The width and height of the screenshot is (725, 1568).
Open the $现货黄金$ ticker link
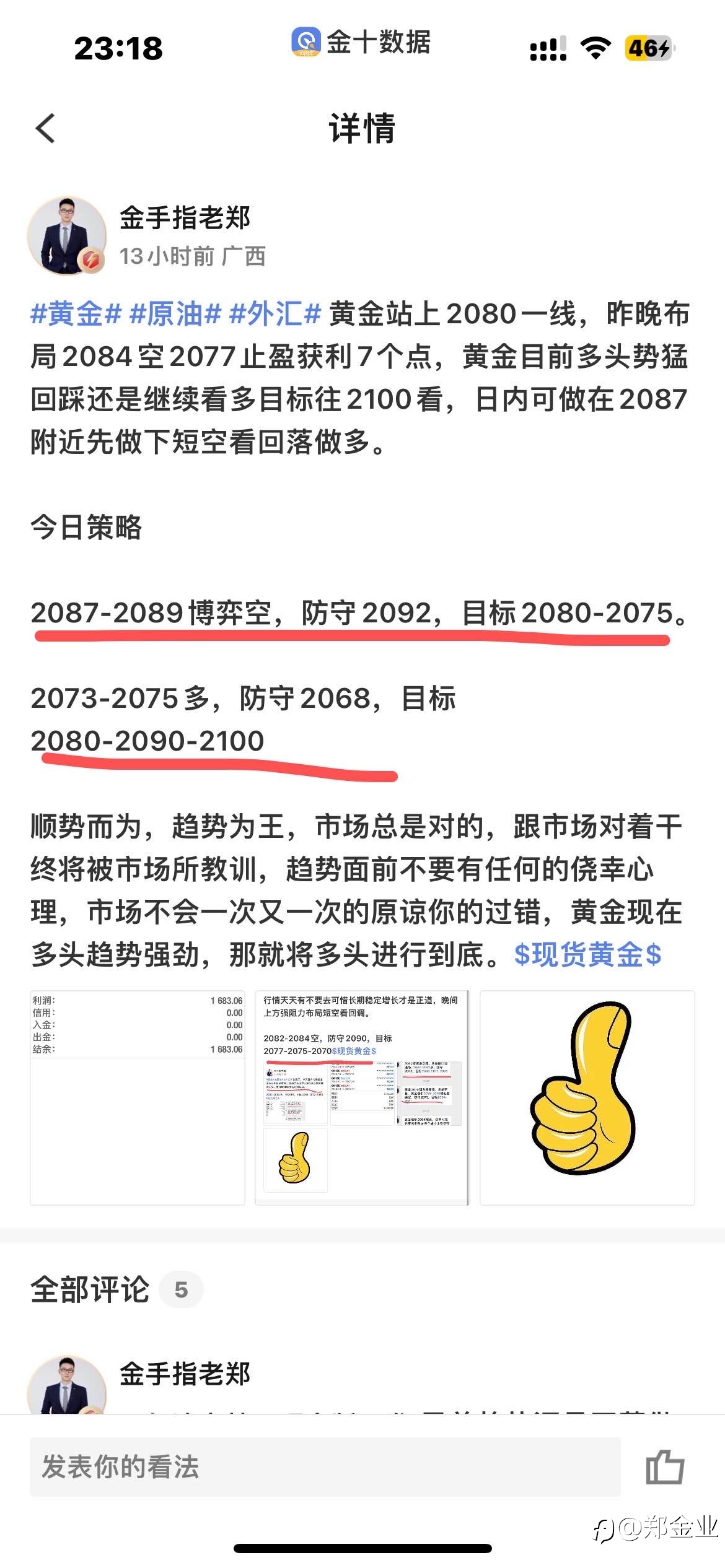coord(587,954)
